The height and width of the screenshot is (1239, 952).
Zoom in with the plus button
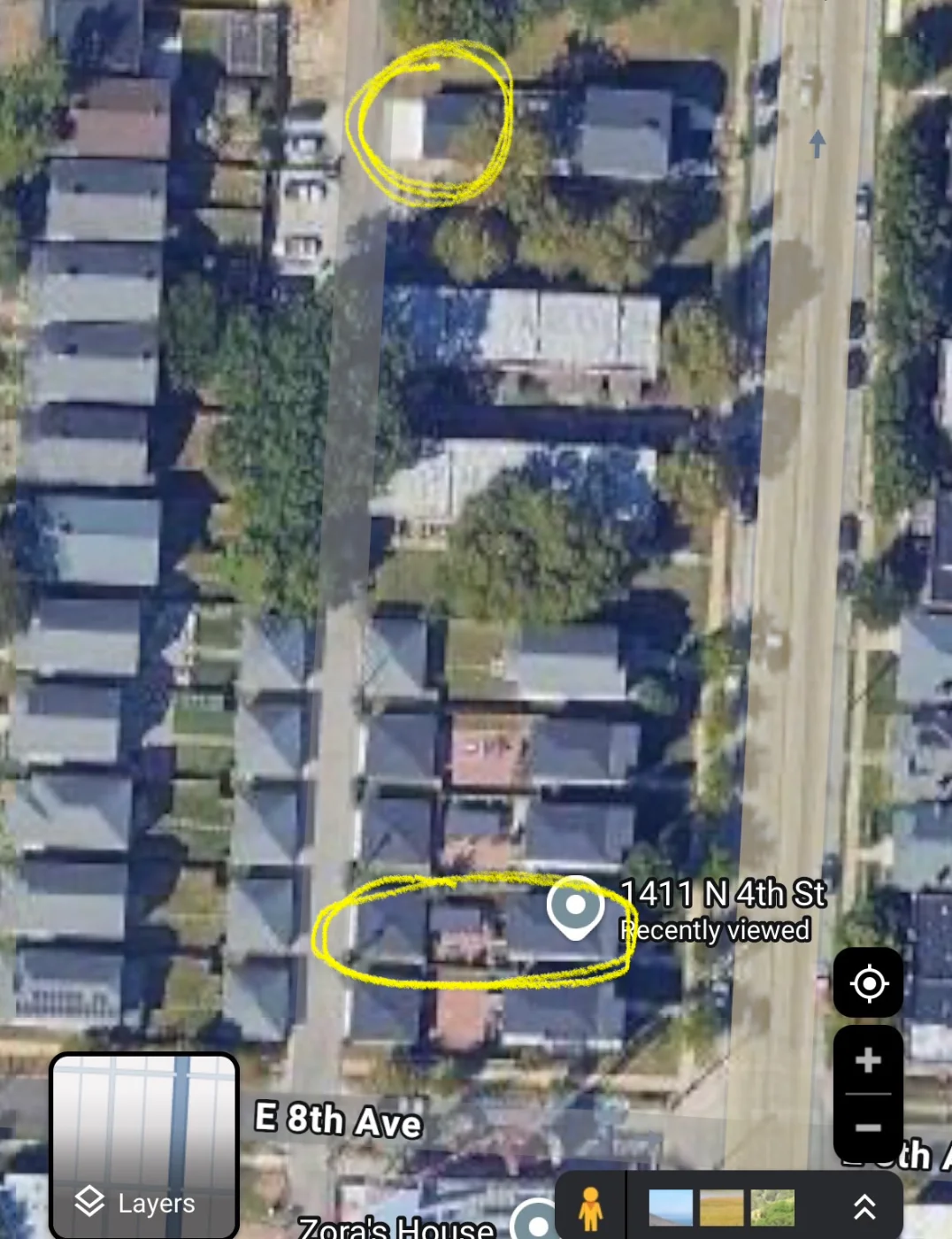click(868, 1060)
